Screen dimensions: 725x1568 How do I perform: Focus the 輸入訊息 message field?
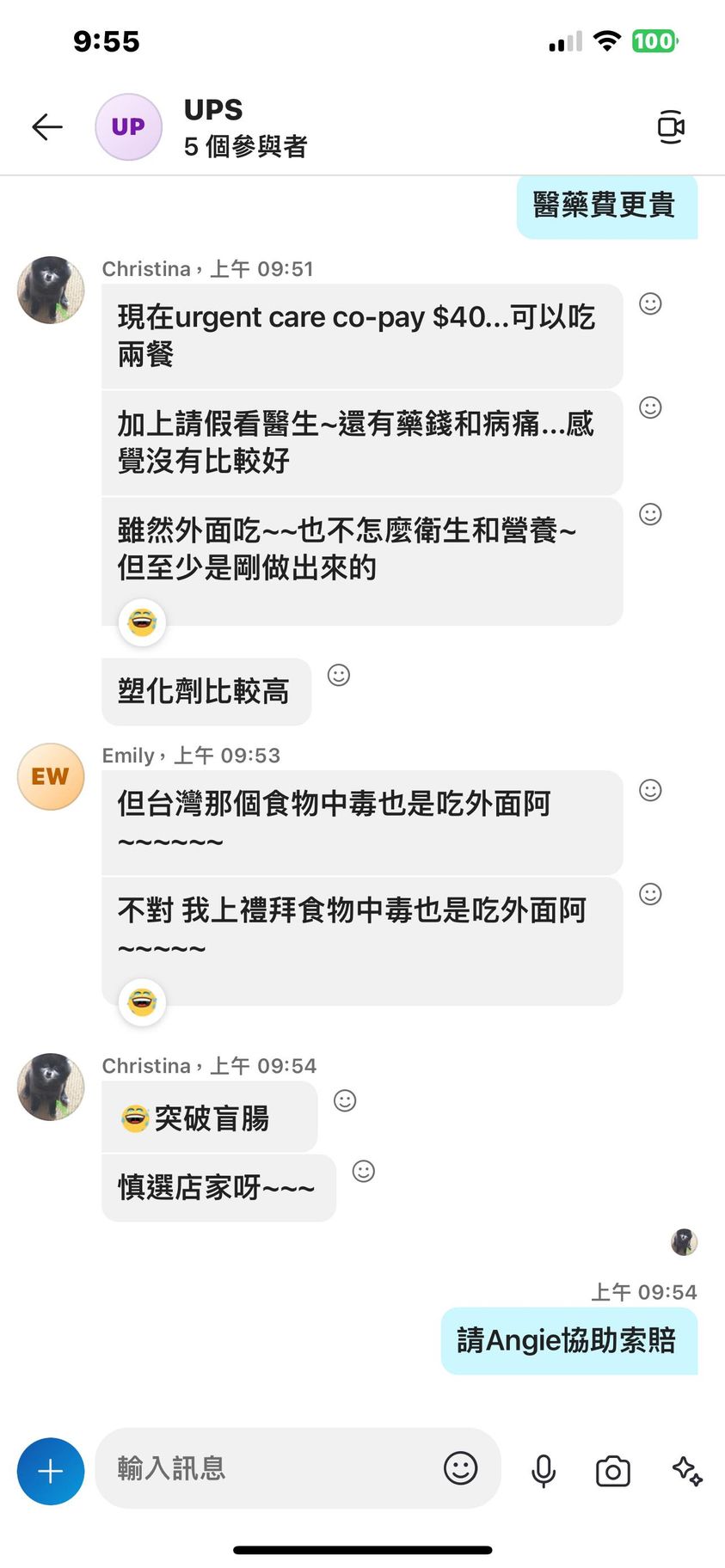[x=267, y=1468]
